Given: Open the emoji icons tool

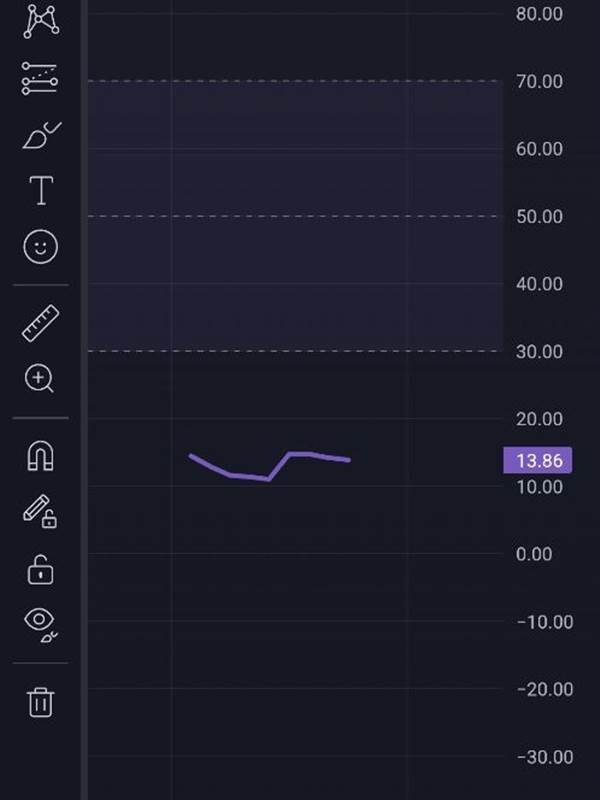Looking at the screenshot, I should pyautogui.click(x=40, y=247).
